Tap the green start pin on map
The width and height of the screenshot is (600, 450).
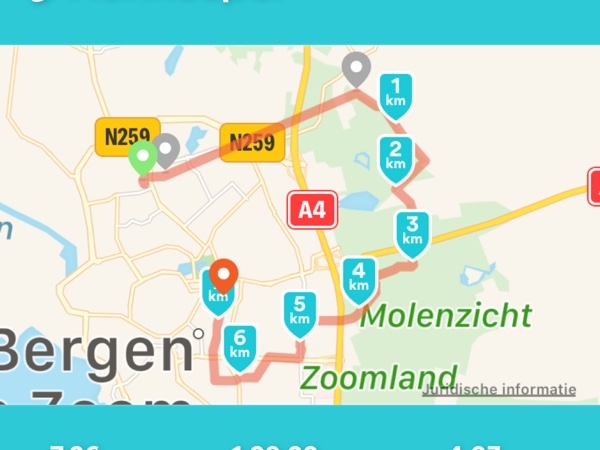click(143, 159)
